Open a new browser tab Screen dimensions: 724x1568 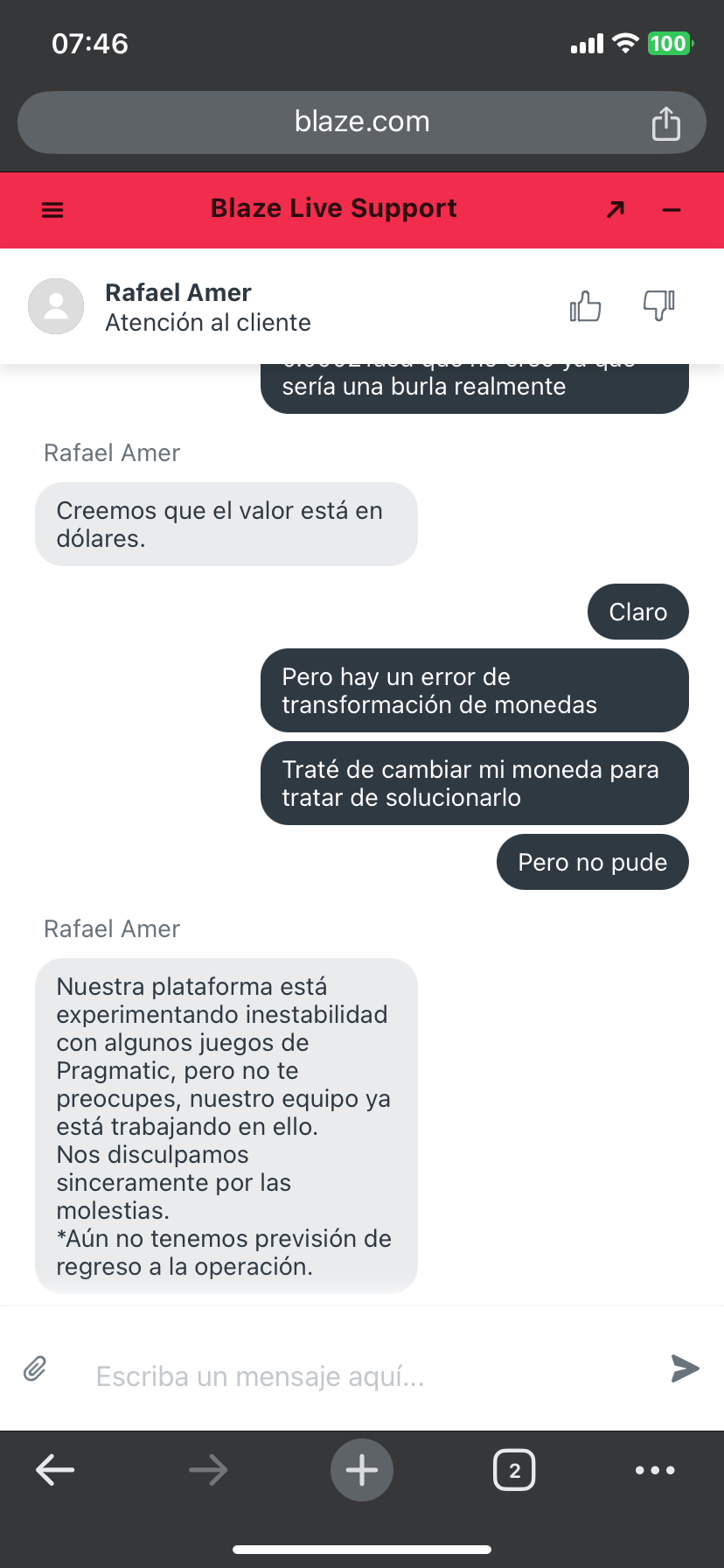click(x=362, y=1470)
